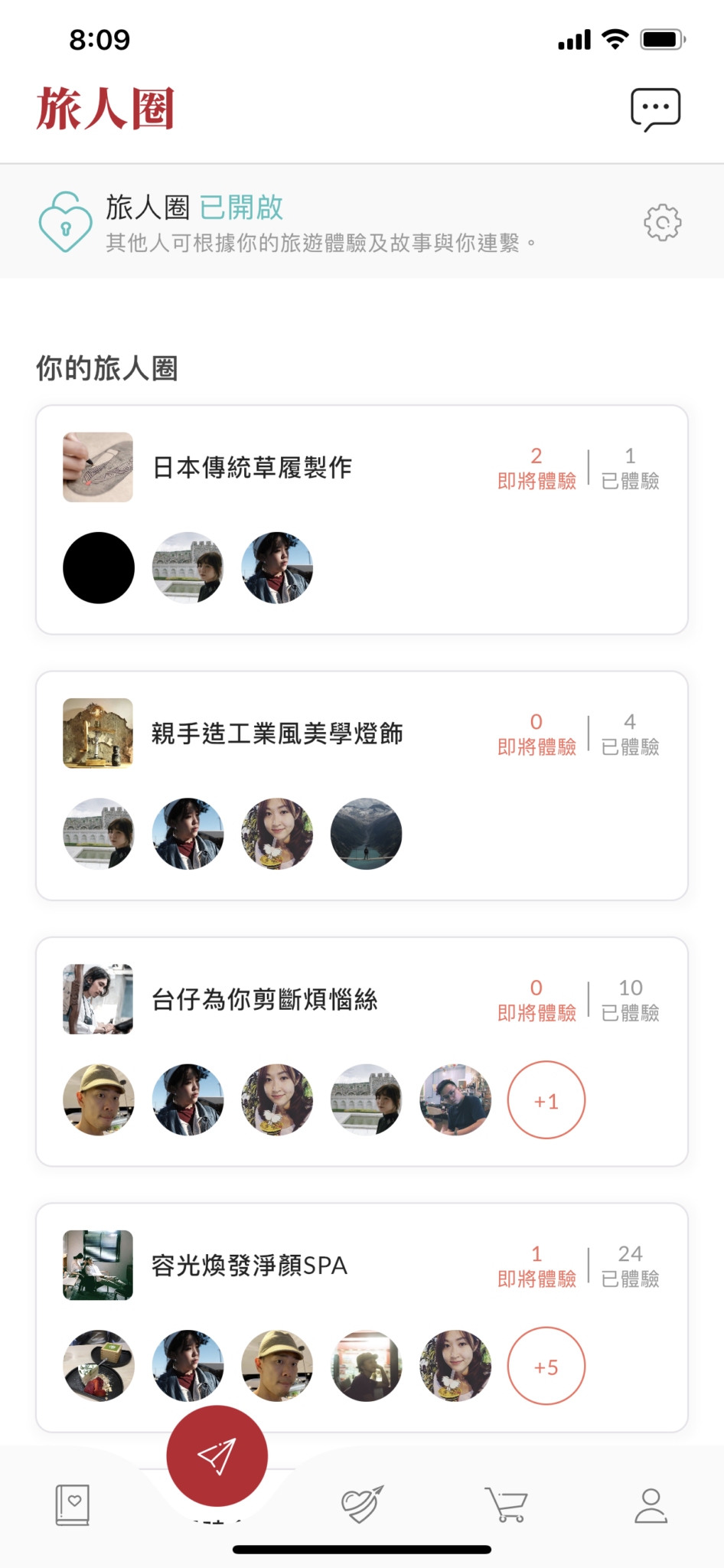Open the 台仔為你剪斷煩惱絲 card
The width and height of the screenshot is (724, 1568).
[x=264, y=999]
